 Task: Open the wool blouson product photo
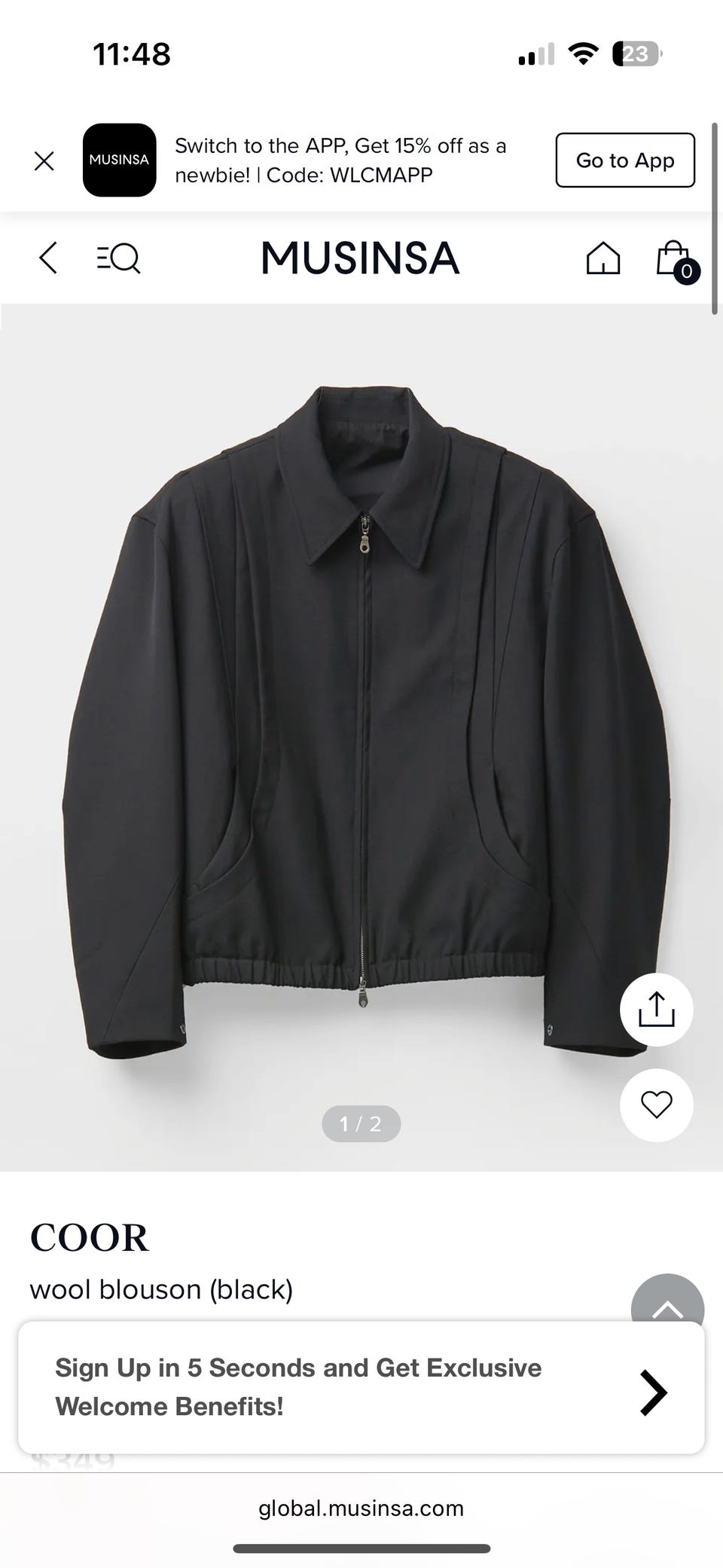361,723
